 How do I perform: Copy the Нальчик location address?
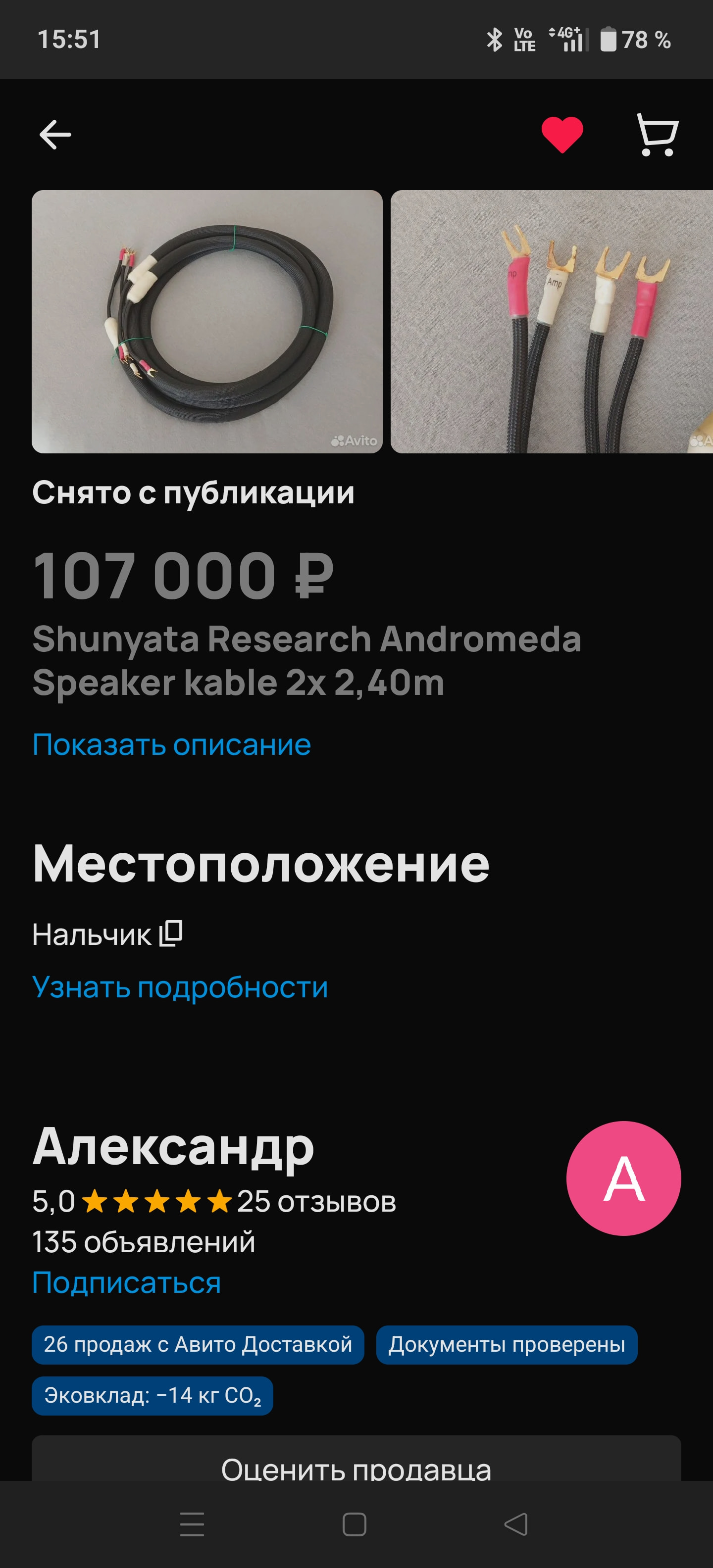point(171,933)
